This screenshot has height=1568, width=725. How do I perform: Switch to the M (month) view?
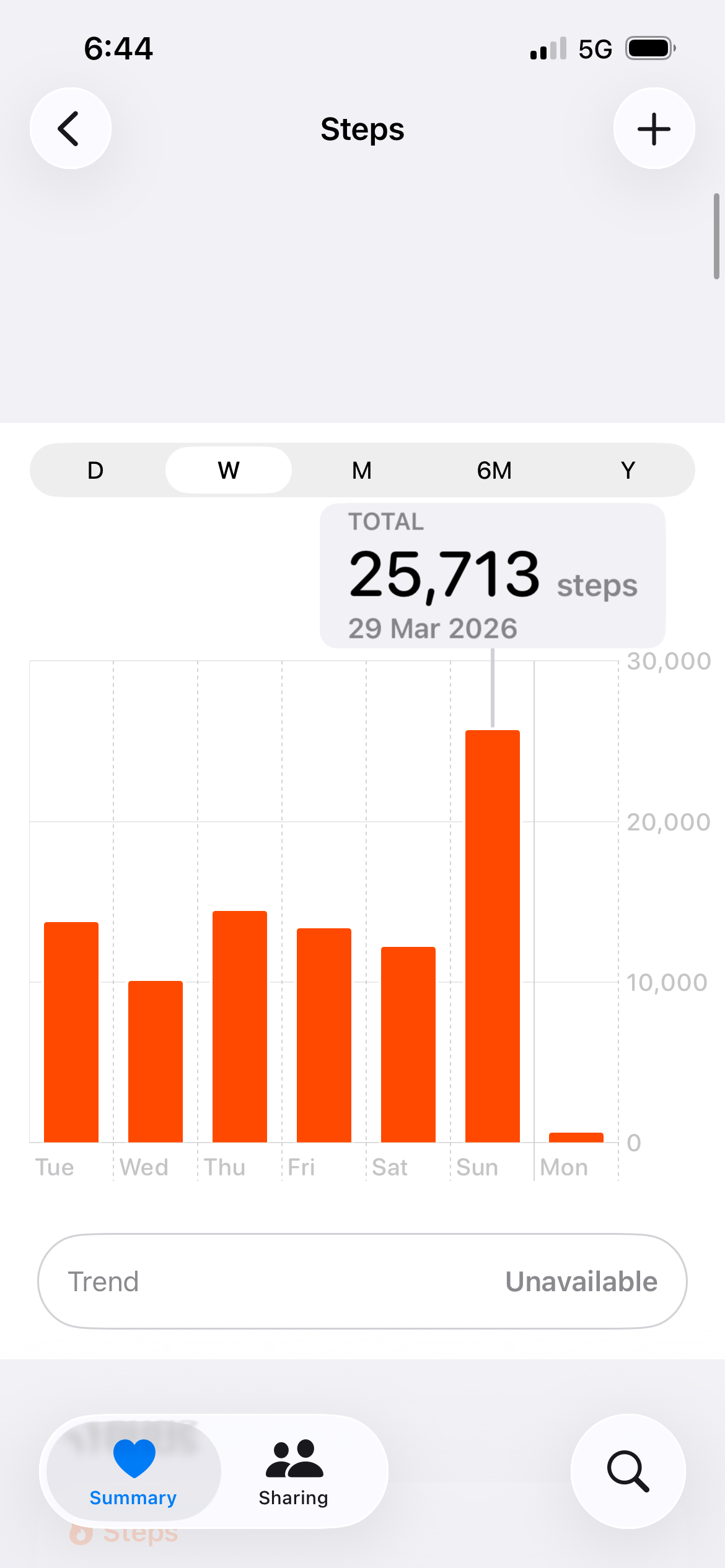[x=362, y=471]
